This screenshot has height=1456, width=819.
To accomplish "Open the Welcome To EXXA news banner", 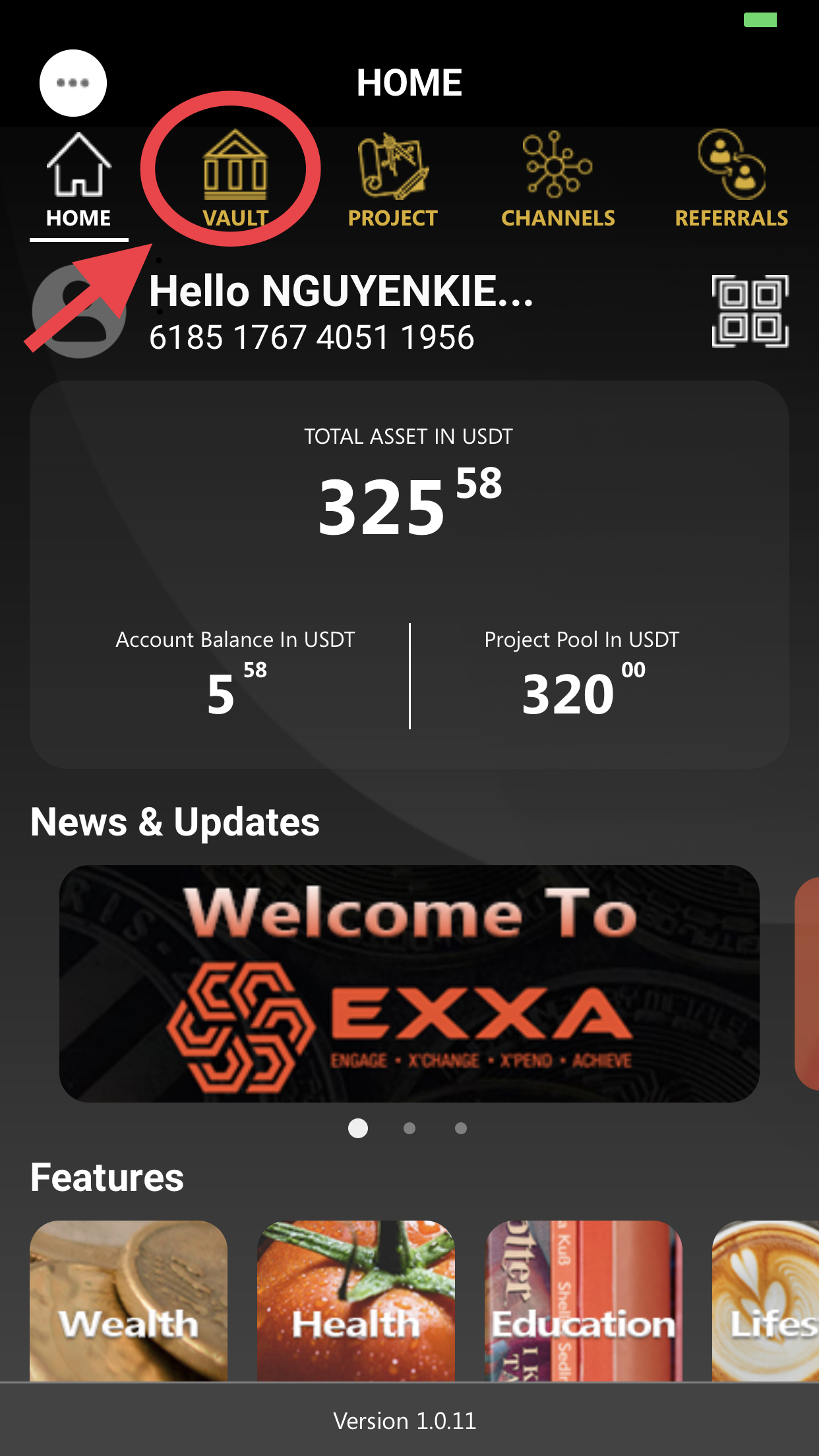I will (409, 983).
